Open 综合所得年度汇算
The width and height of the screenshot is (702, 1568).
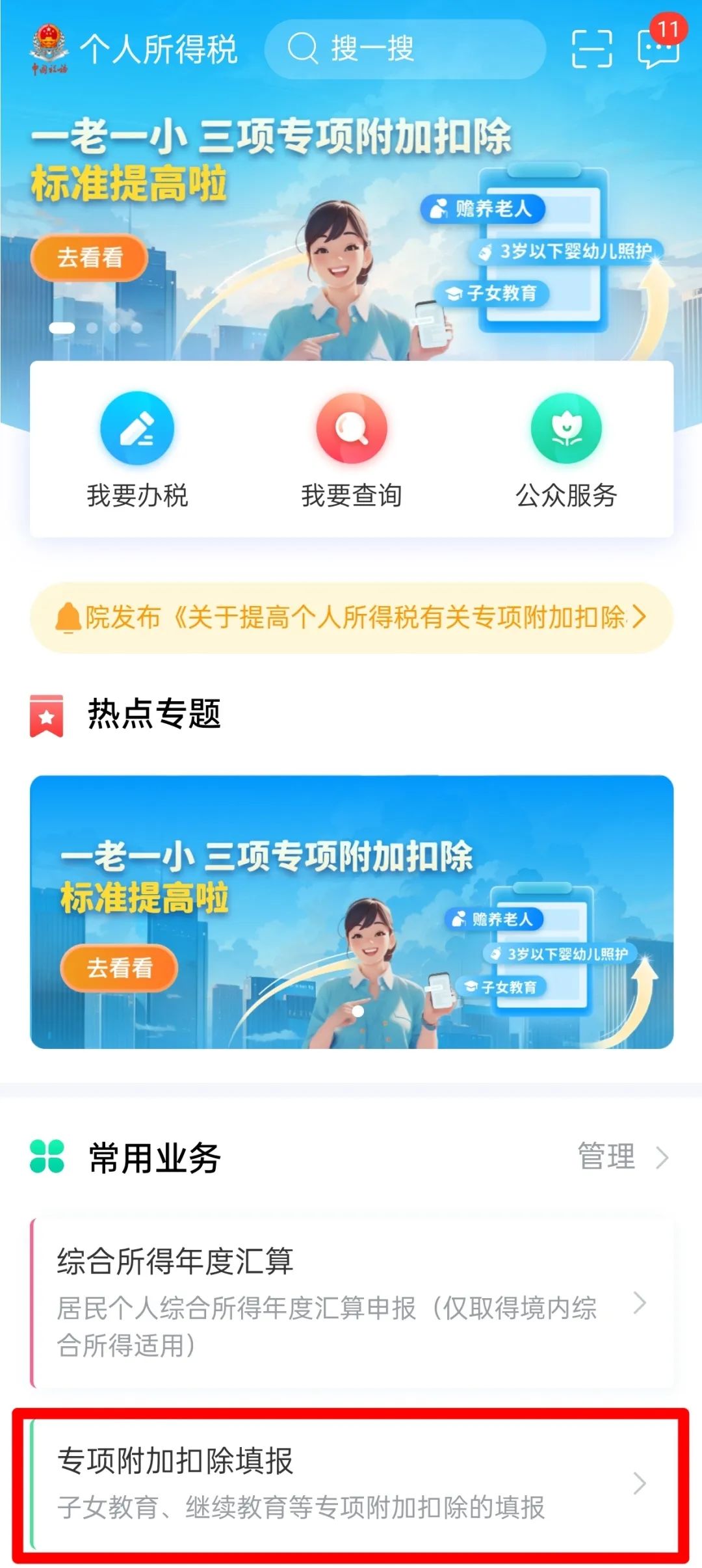coord(352,1303)
